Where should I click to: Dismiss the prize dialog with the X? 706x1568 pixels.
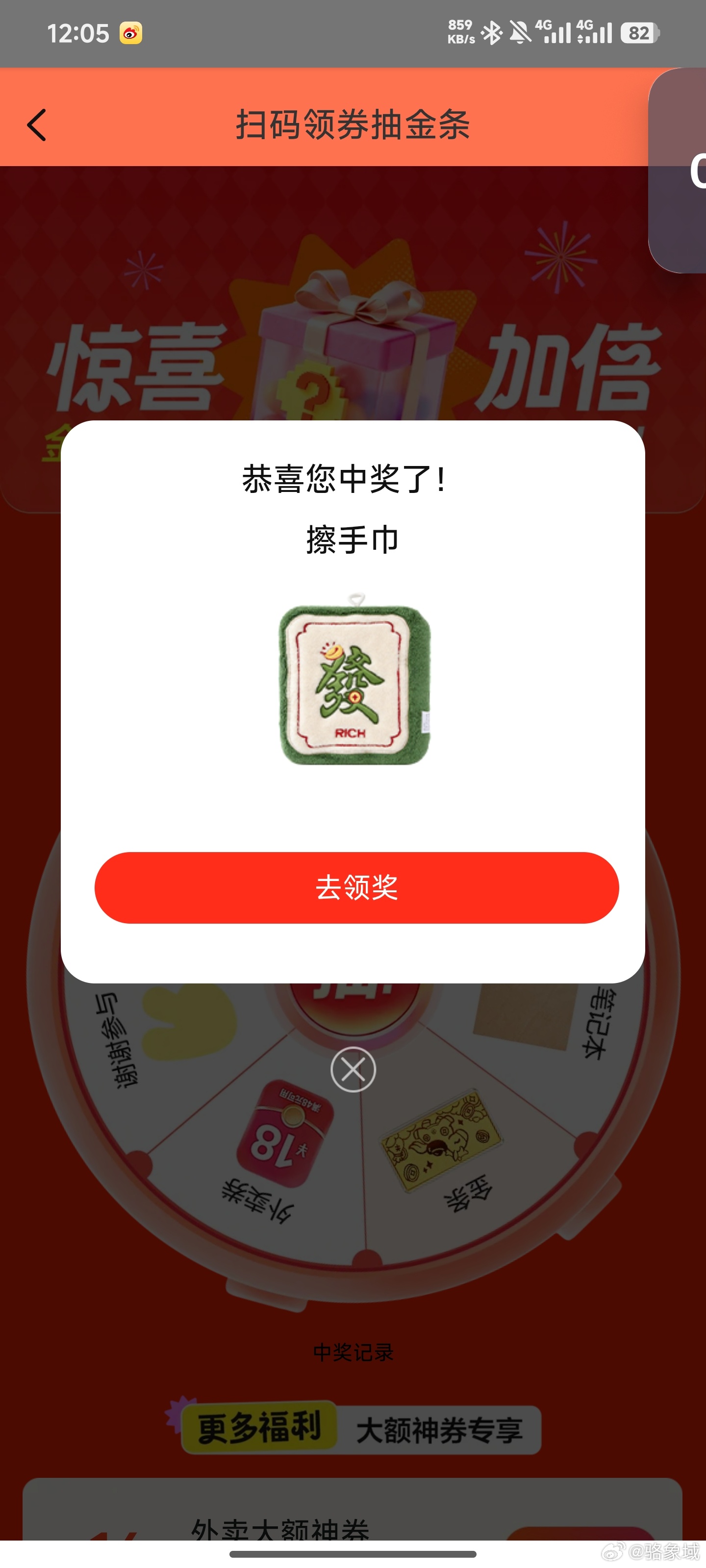(x=353, y=1070)
